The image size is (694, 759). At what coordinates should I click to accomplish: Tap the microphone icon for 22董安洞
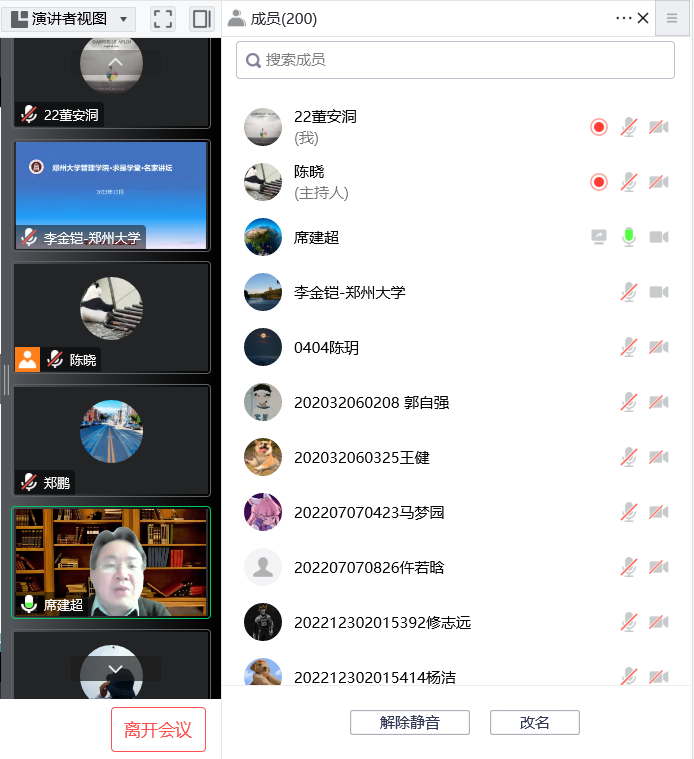coord(628,127)
